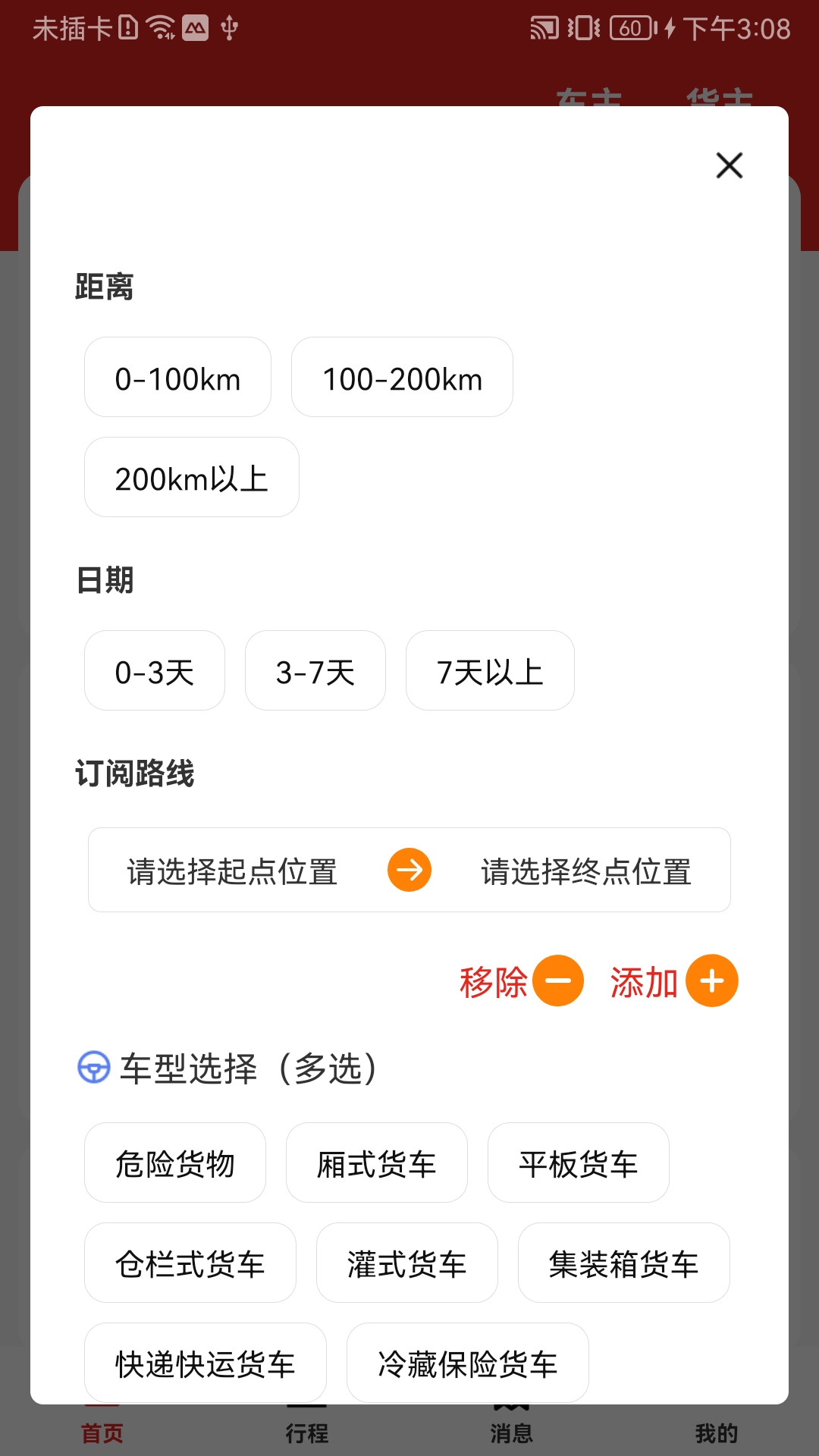Filter by 7天以上 date
This screenshot has height=1456, width=819.
(490, 671)
